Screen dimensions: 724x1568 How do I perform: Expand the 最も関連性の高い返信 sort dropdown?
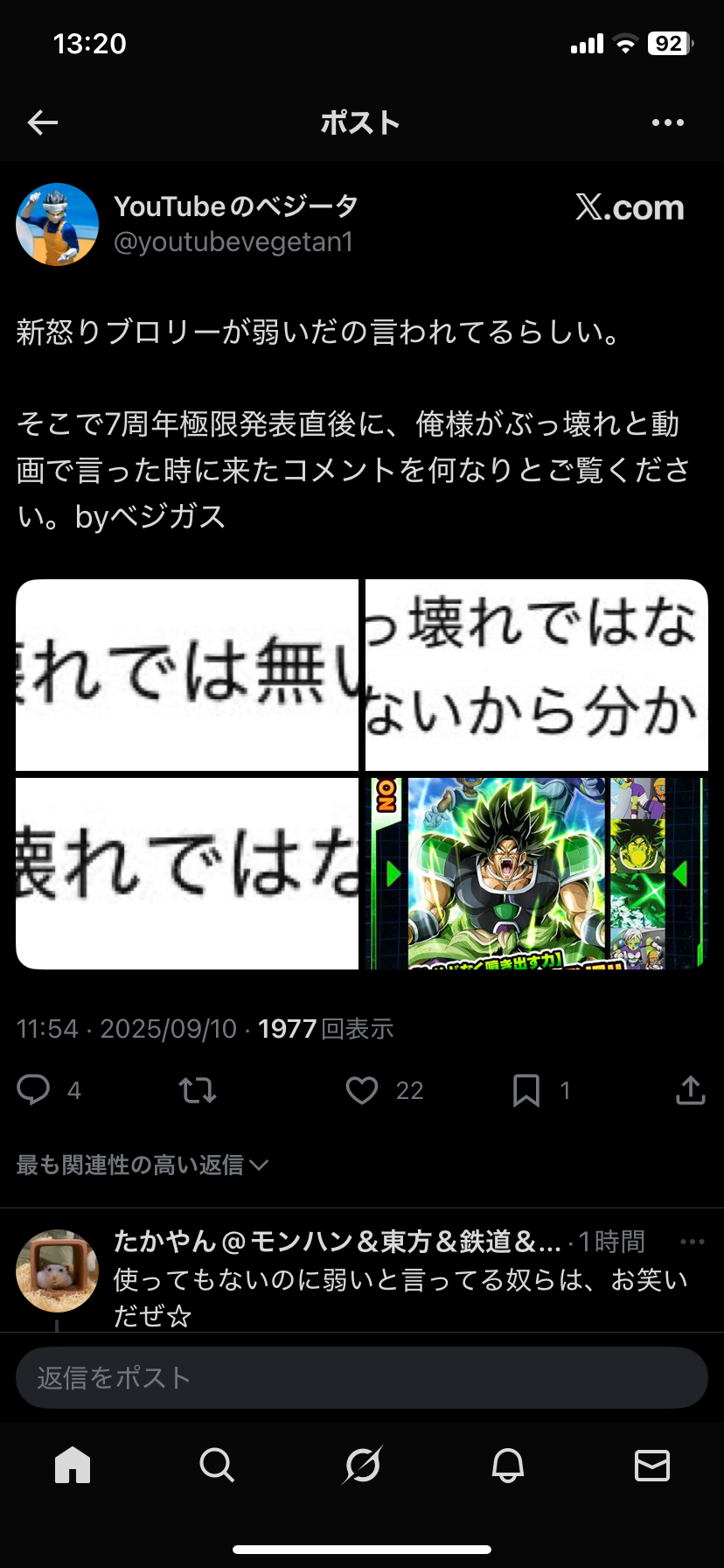[143, 1165]
